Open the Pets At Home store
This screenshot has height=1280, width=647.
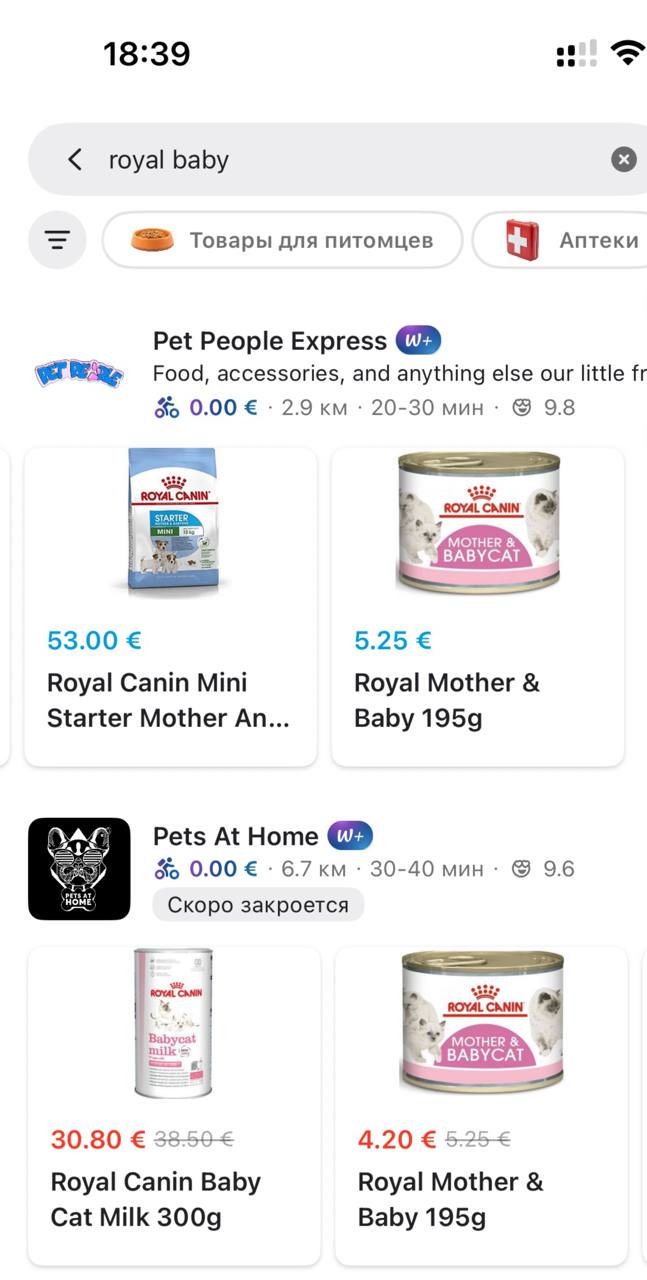point(235,836)
